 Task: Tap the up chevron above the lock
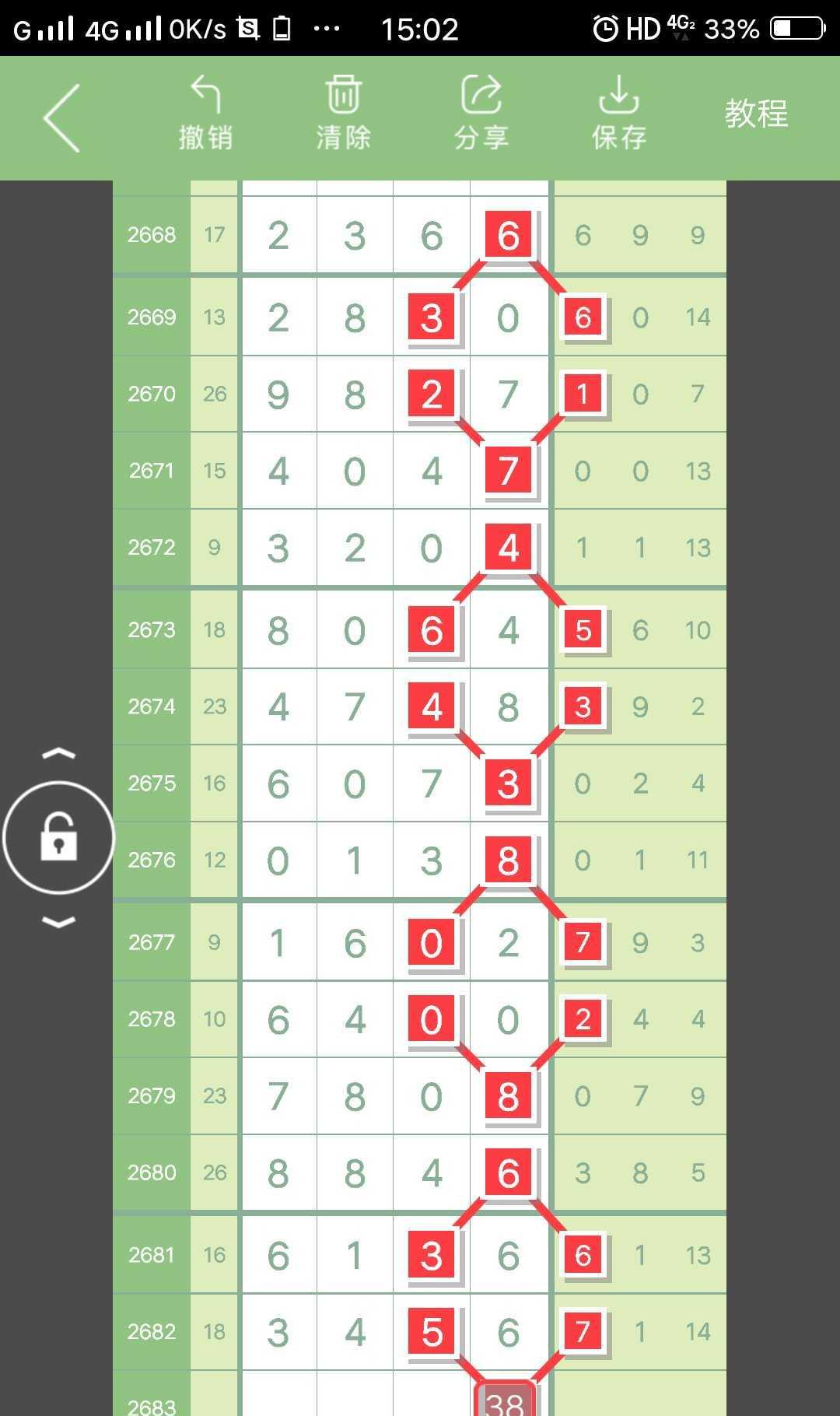point(59,753)
